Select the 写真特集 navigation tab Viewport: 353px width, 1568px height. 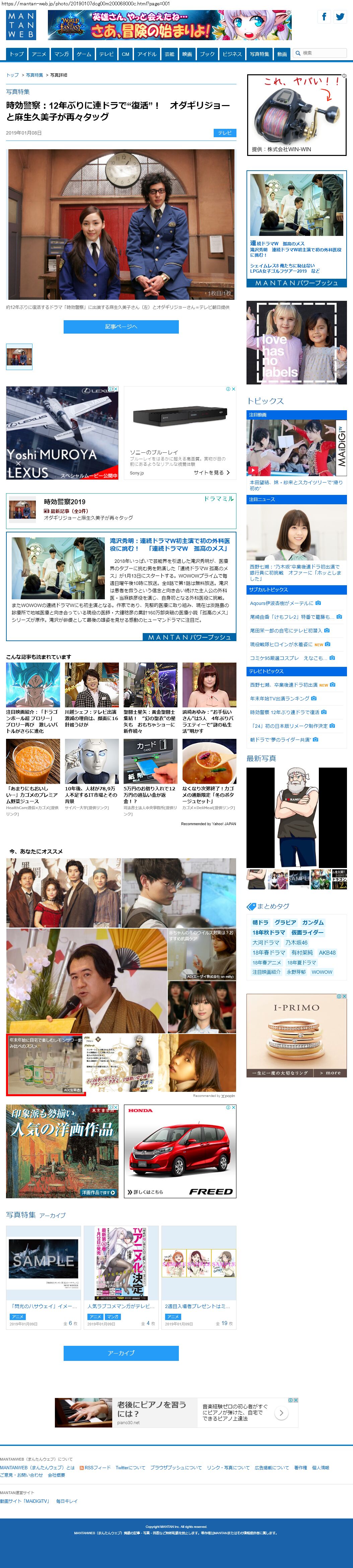coord(259,54)
